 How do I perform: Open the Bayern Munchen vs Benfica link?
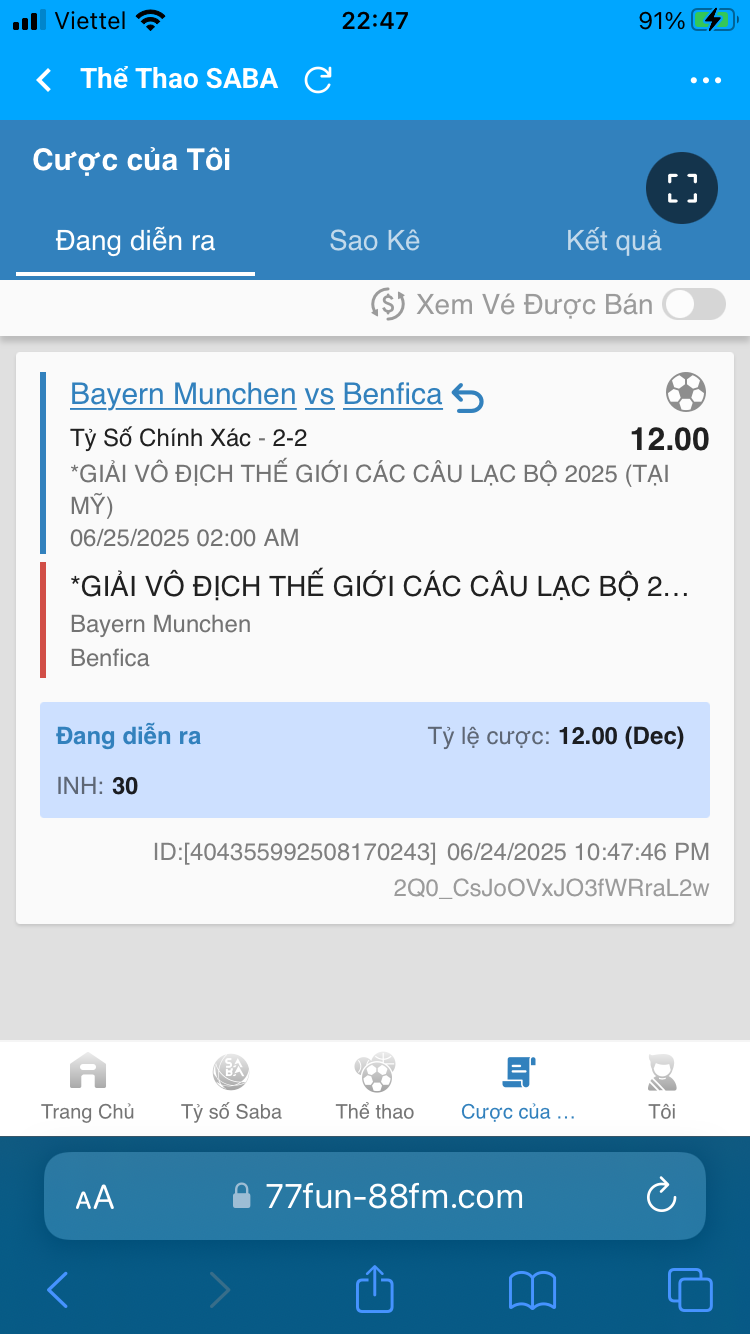click(256, 394)
